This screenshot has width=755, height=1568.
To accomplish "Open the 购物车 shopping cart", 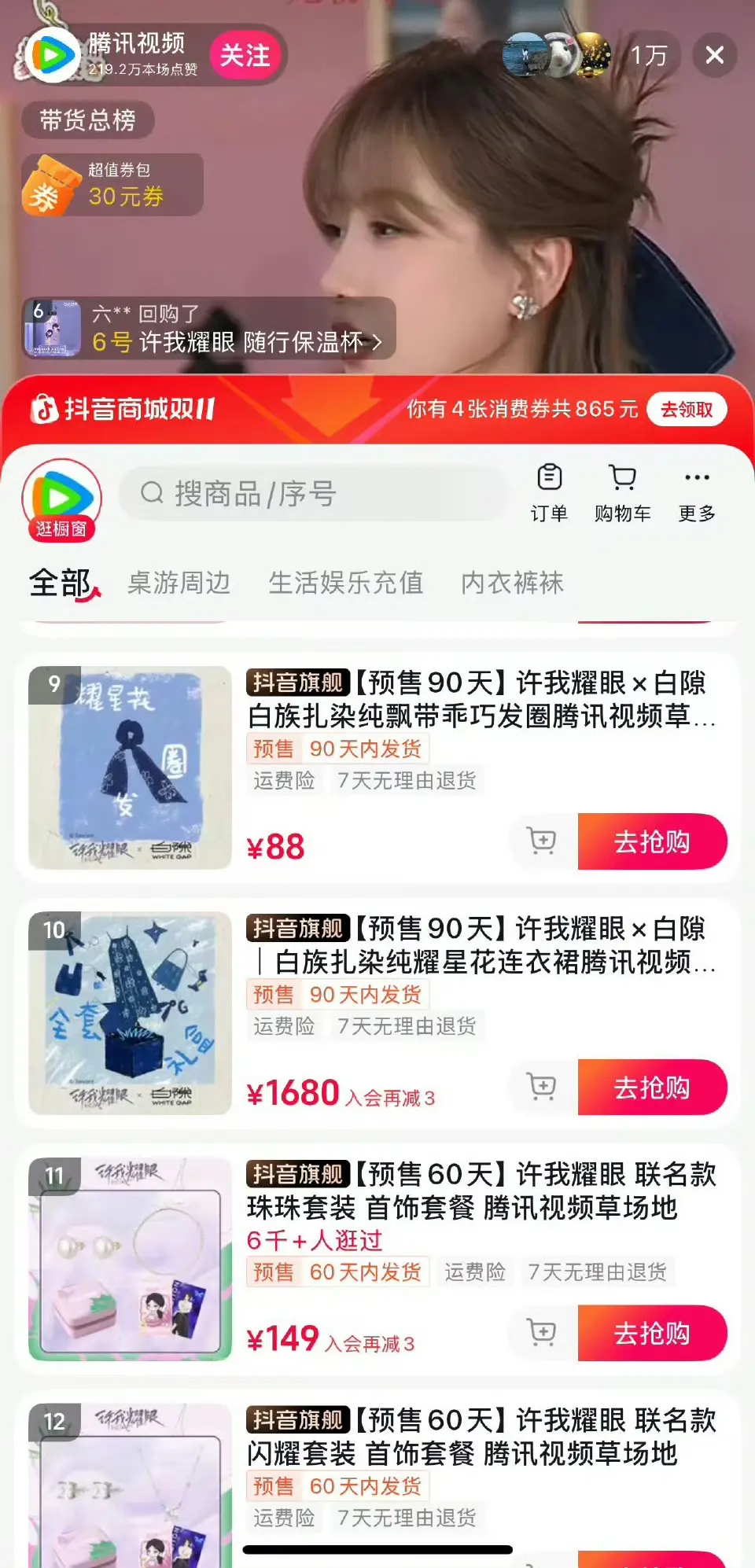I will tap(622, 492).
